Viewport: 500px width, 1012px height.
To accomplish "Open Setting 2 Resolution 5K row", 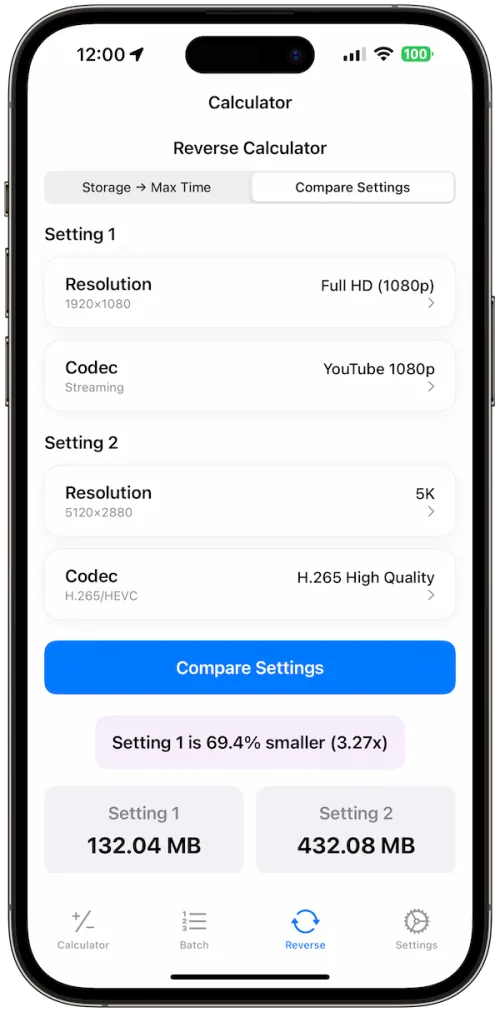I will point(250,501).
